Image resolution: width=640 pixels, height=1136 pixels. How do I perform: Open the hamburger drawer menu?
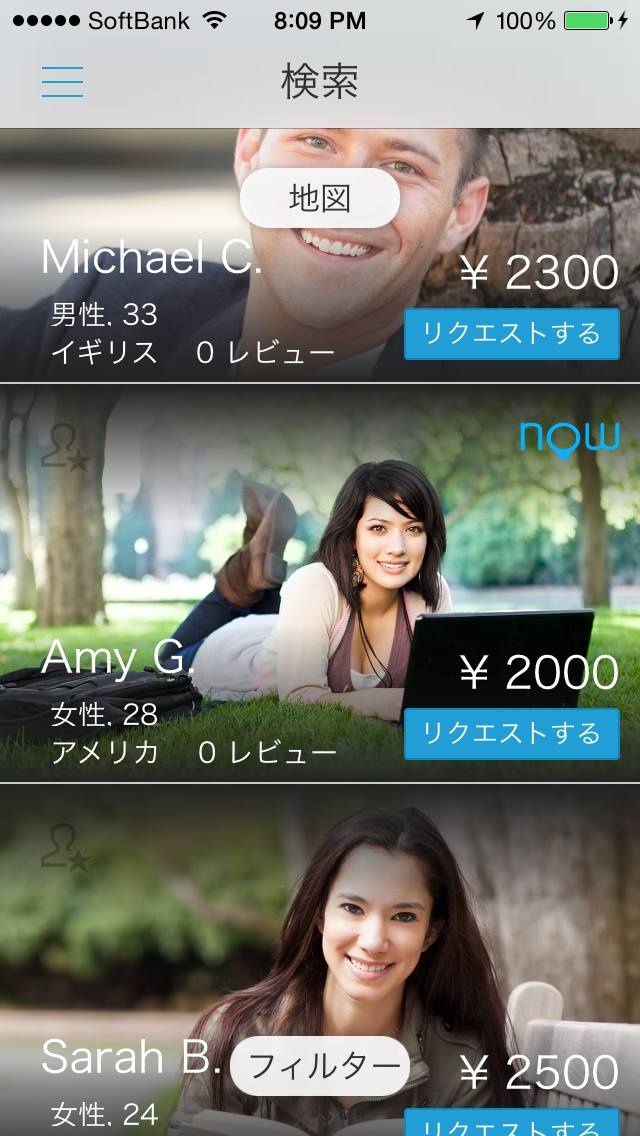point(62,81)
